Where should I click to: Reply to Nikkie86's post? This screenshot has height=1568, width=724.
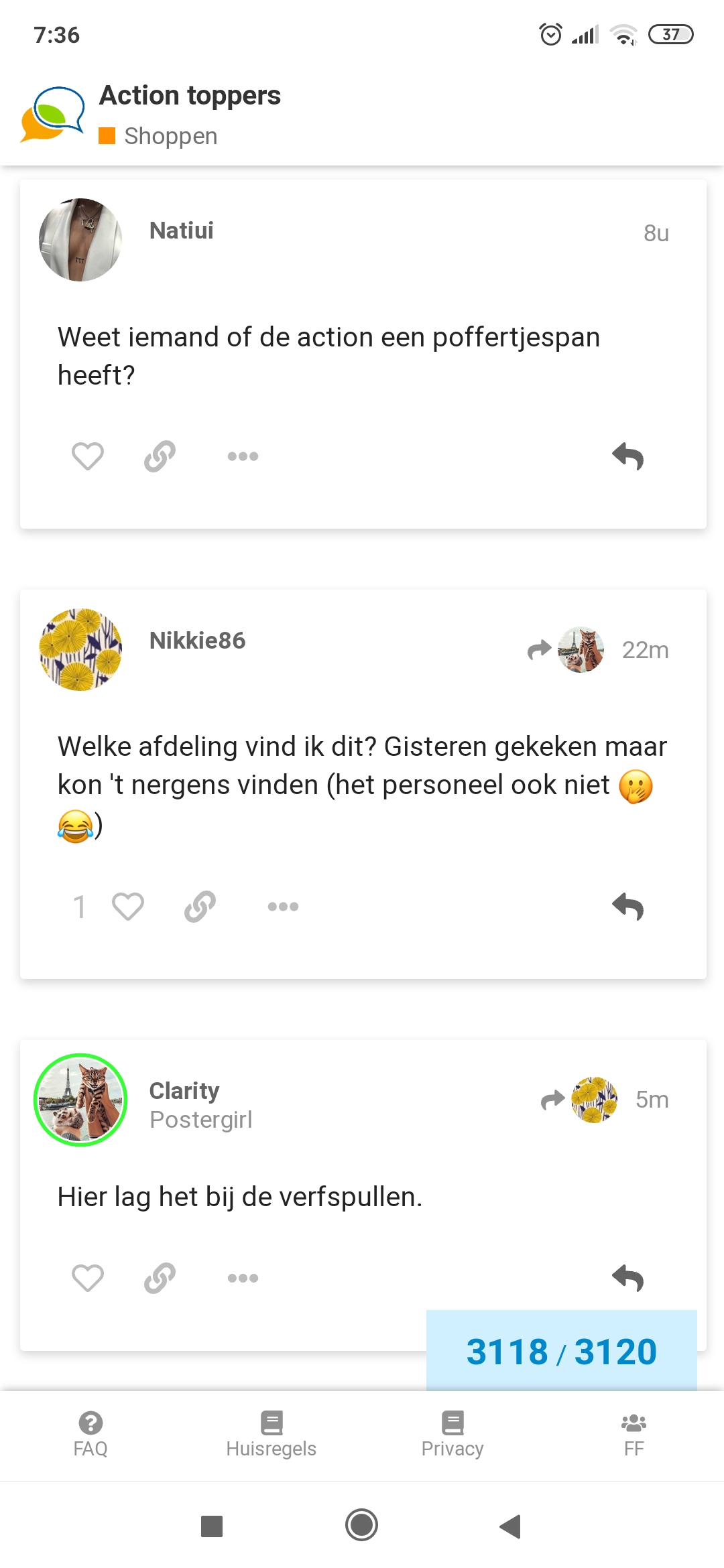pyautogui.click(x=628, y=907)
